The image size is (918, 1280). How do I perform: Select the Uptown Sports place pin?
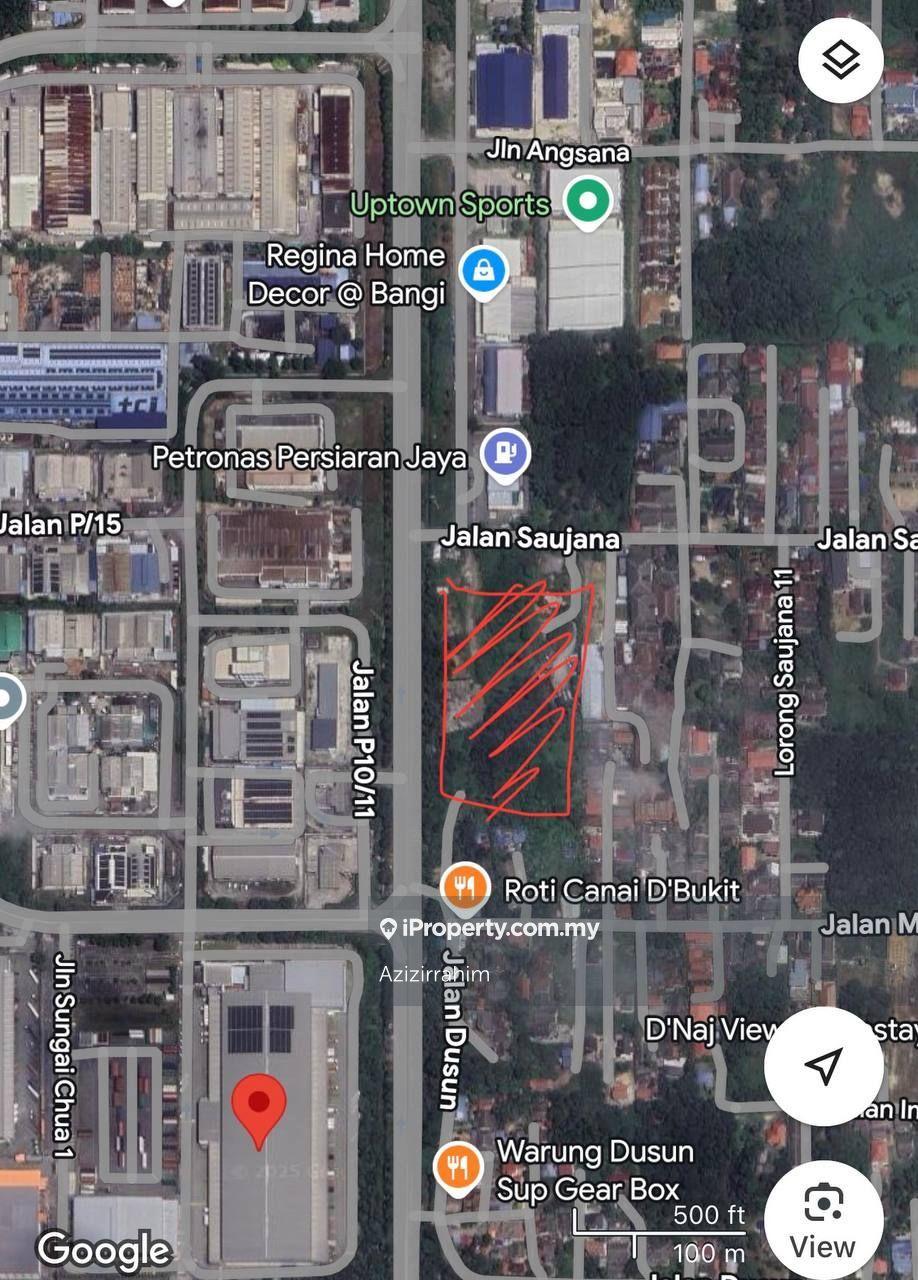(x=588, y=201)
